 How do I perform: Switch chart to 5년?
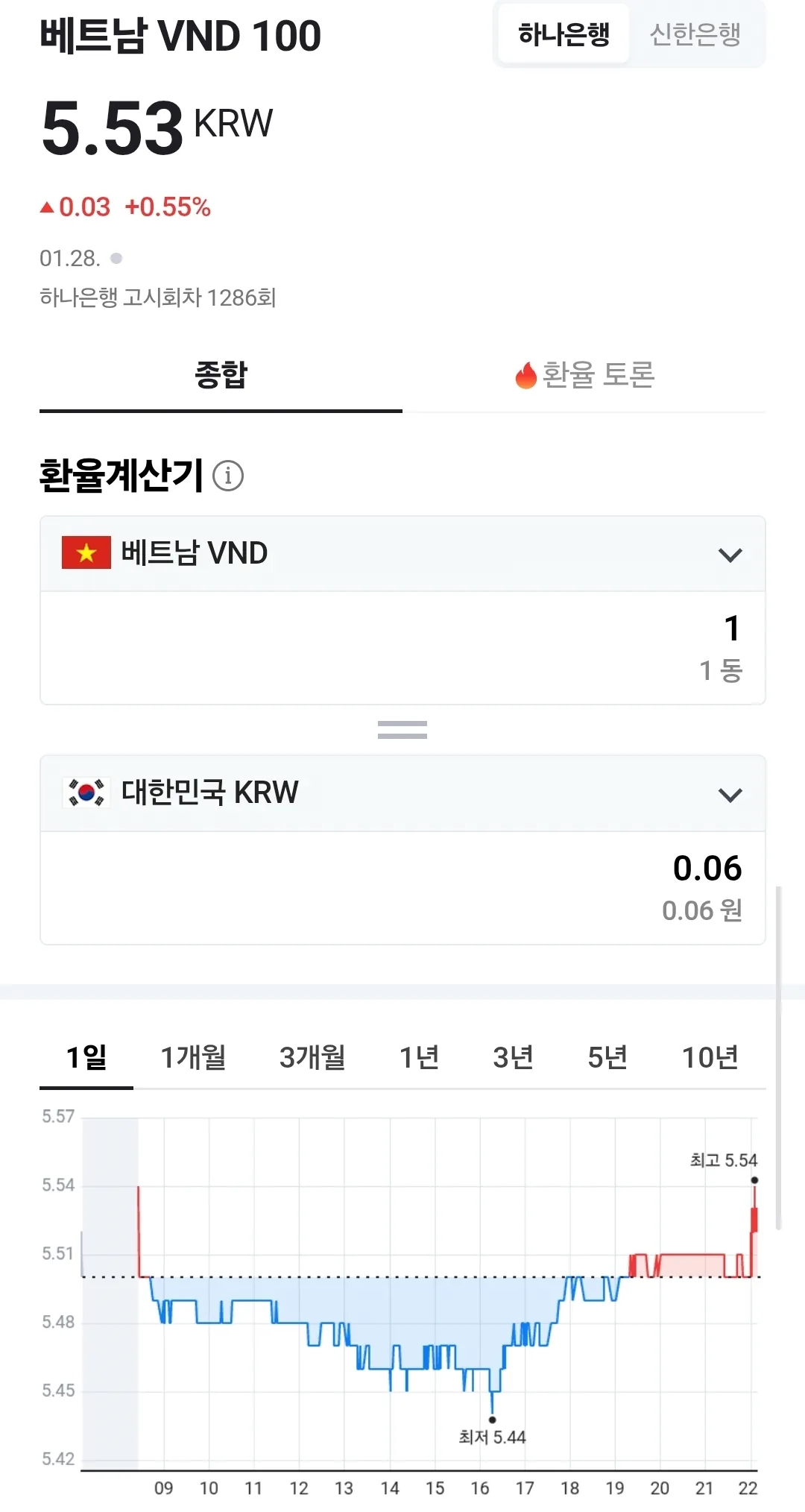[607, 1057]
